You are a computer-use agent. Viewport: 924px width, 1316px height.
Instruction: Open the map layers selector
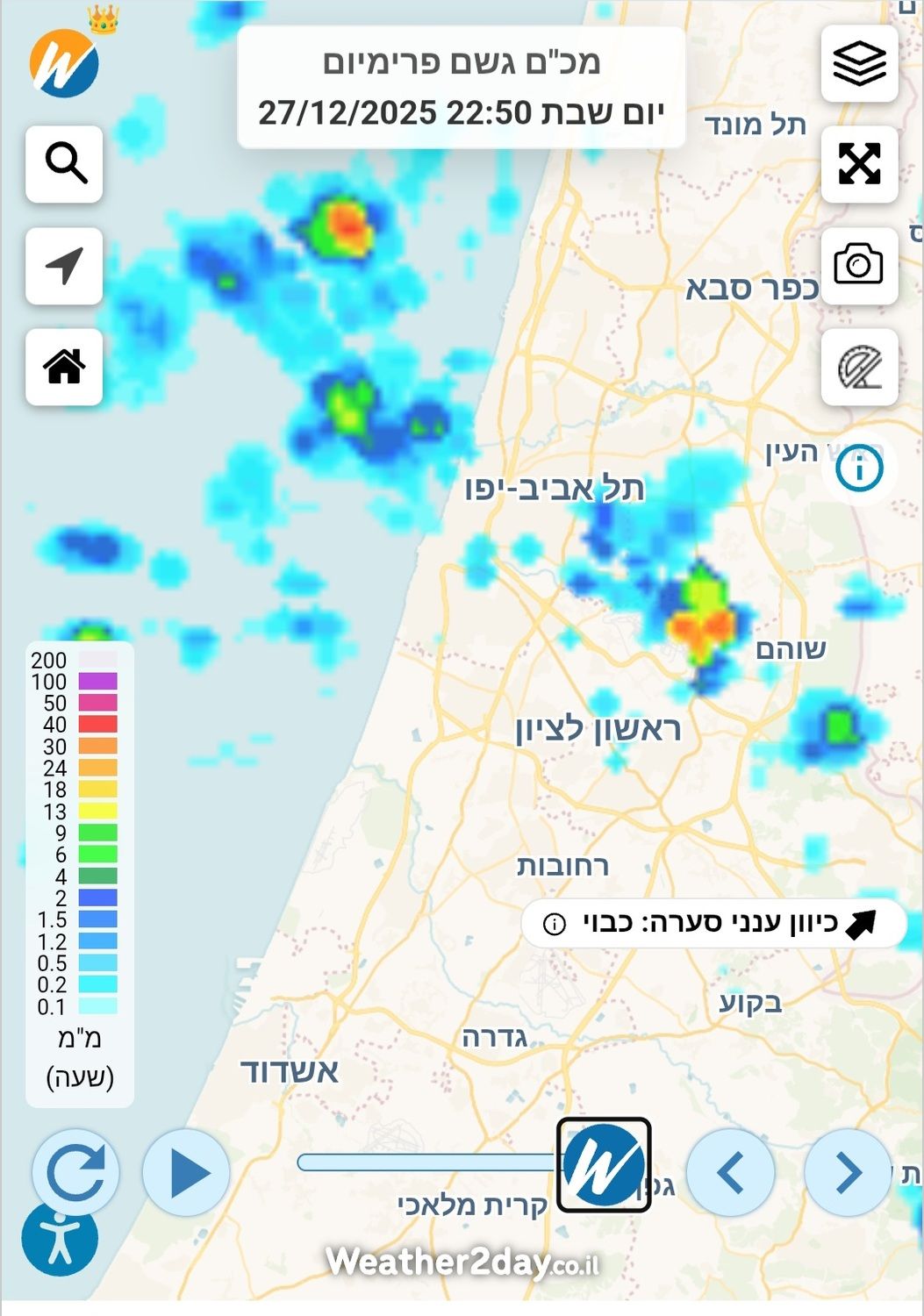pyautogui.click(x=859, y=63)
